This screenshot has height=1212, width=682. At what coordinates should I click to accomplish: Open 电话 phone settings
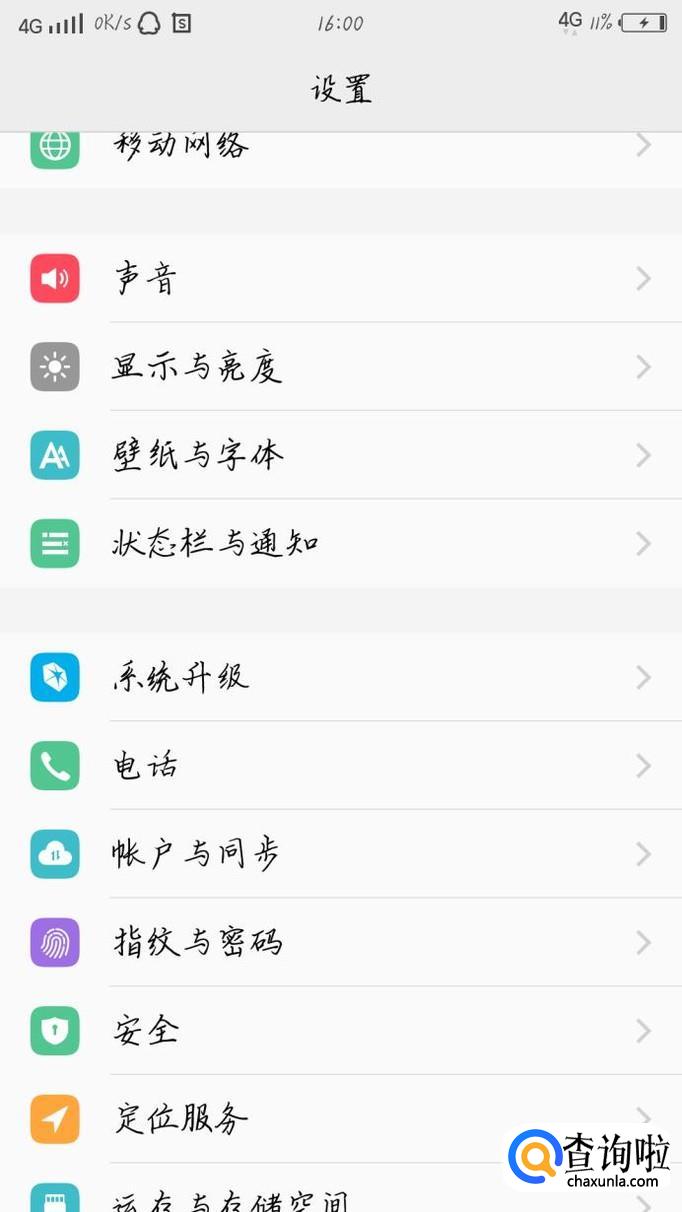click(x=146, y=766)
